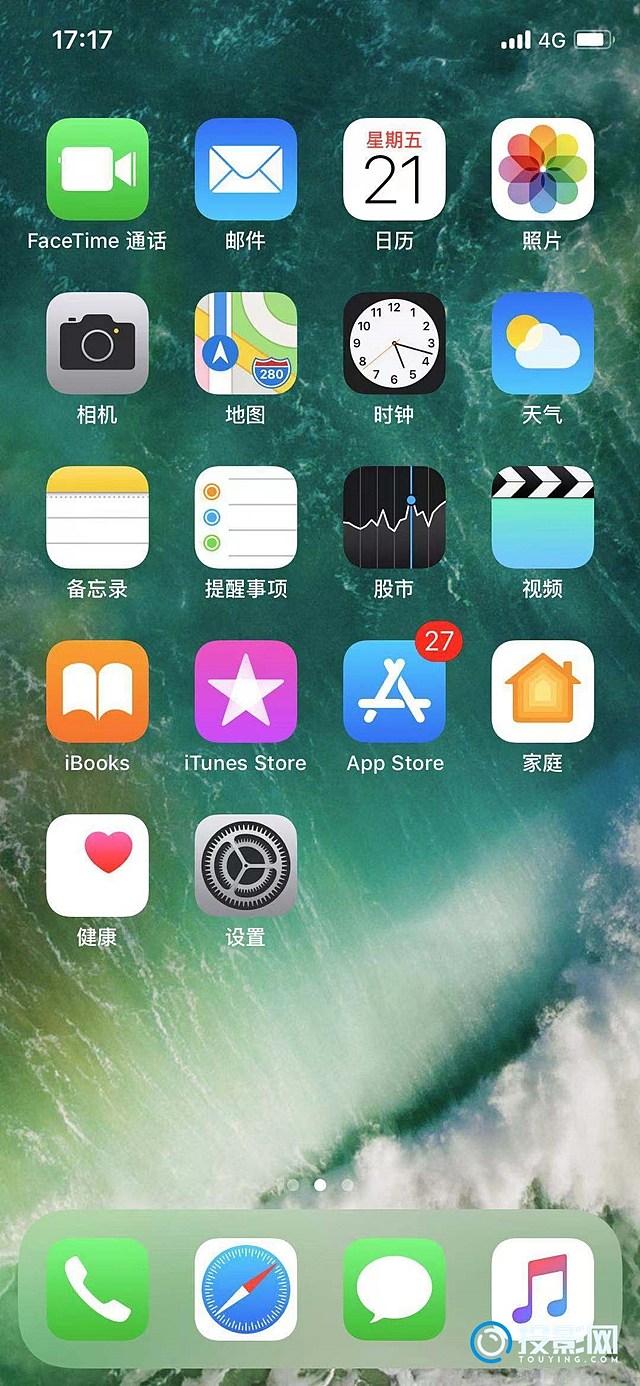Open the Clock (时钟) app

click(x=394, y=343)
